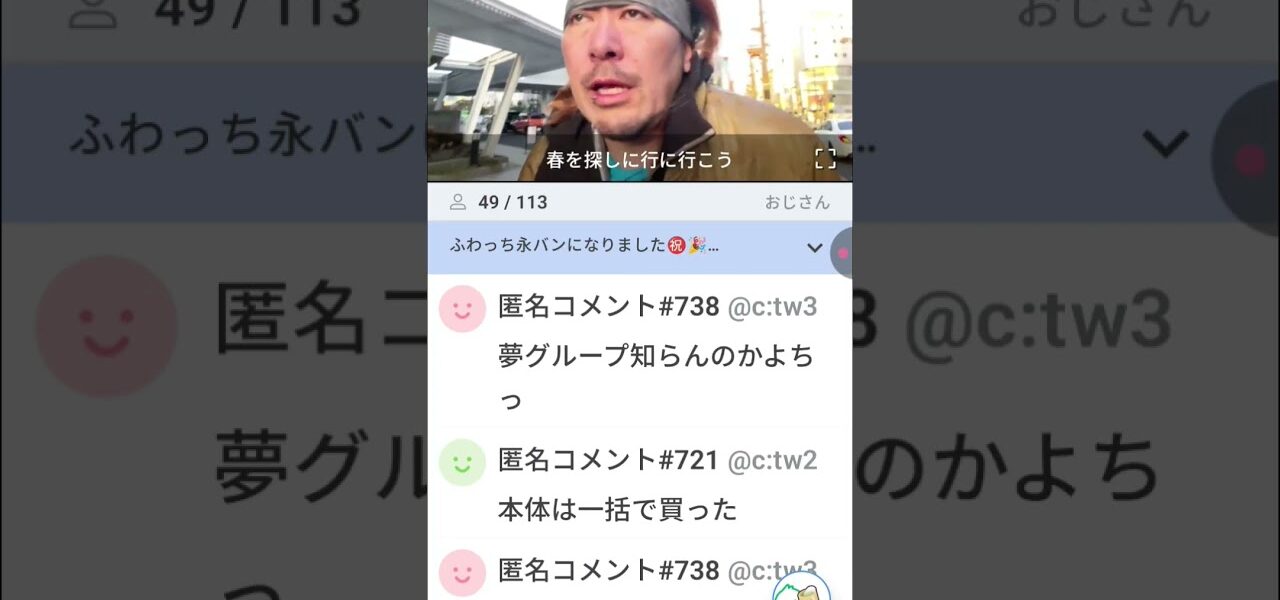The image size is (1280, 600).
Task: Enter fullscreen on the live video
Action: pyautogui.click(x=825, y=159)
